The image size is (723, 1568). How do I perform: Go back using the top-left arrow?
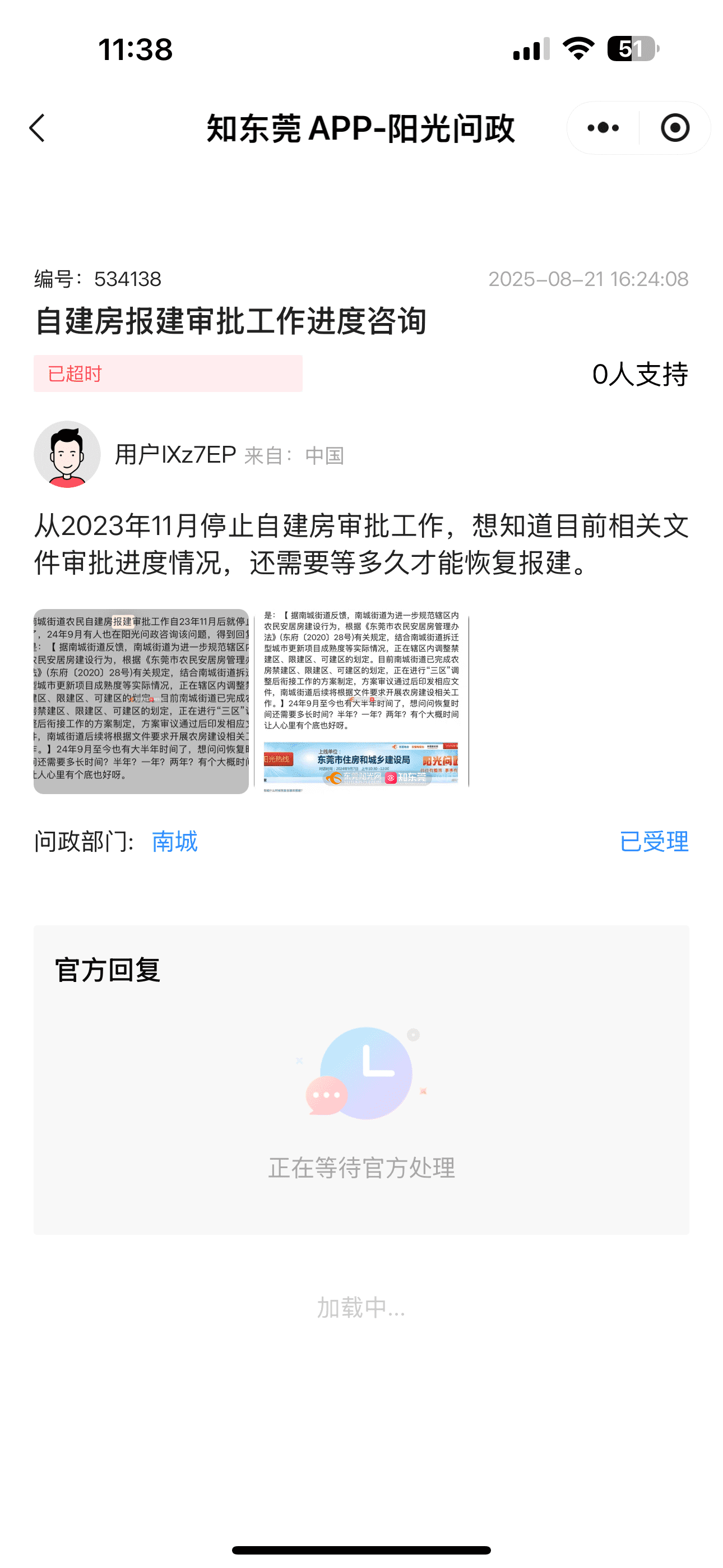37,128
